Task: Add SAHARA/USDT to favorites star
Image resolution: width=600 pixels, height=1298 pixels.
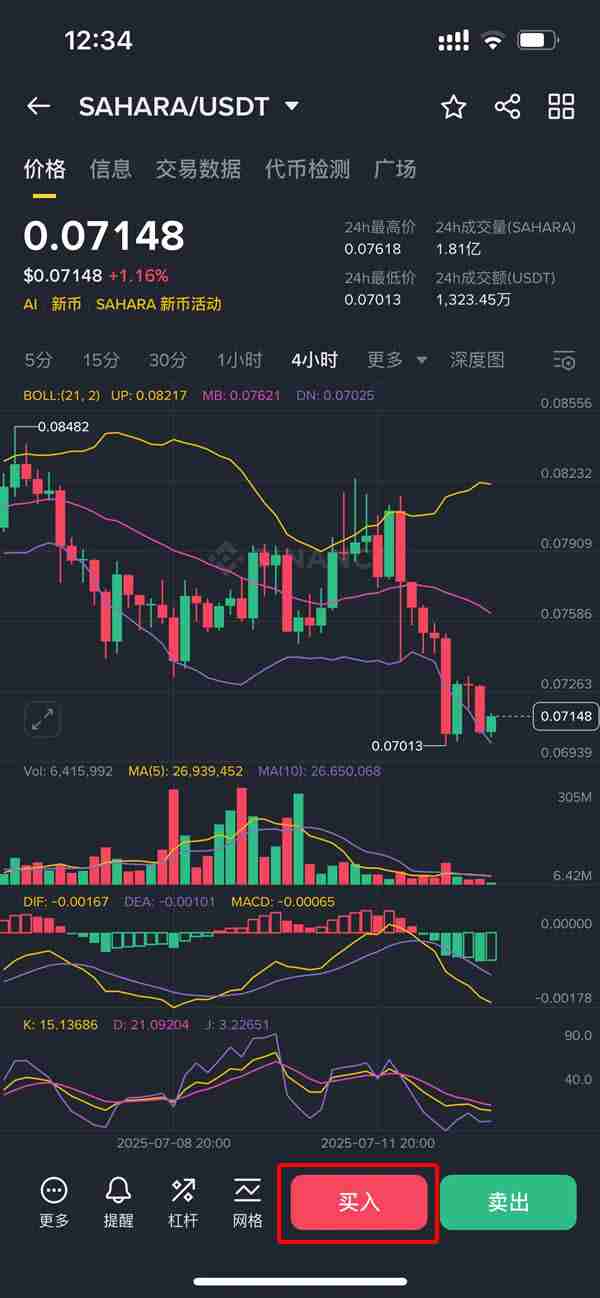Action: tap(454, 107)
